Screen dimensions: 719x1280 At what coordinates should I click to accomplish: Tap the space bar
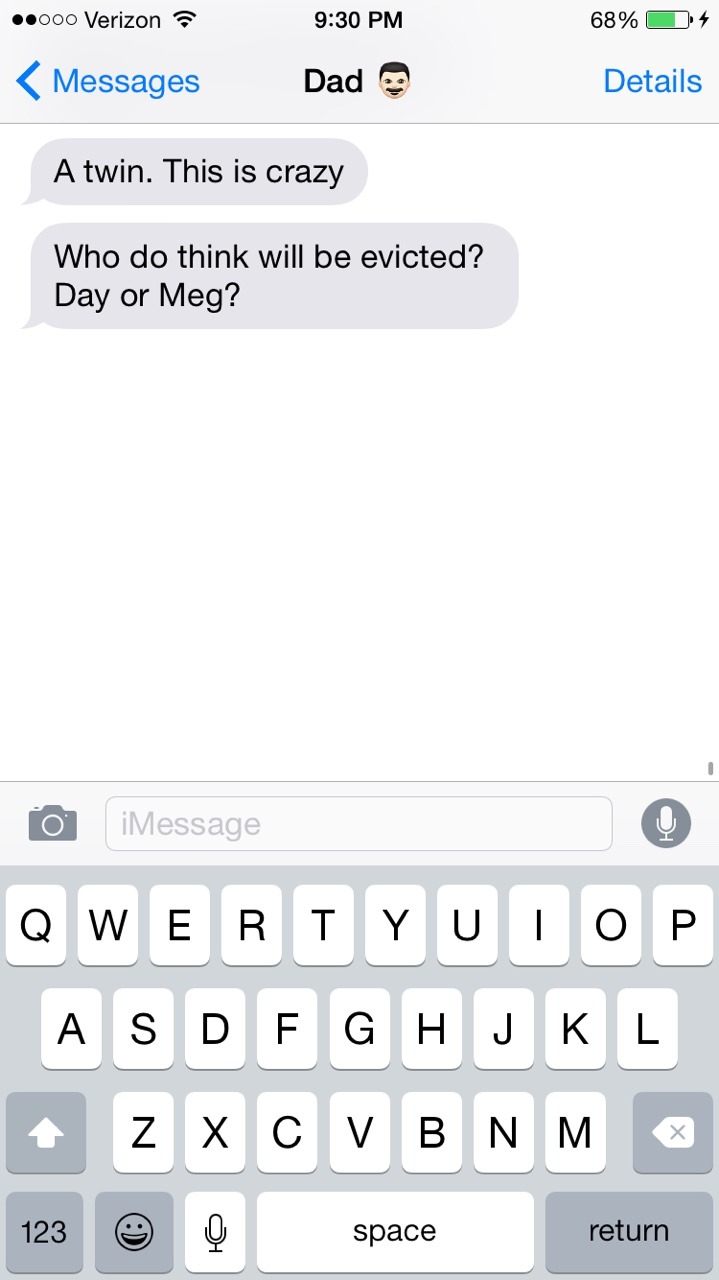tap(395, 1232)
